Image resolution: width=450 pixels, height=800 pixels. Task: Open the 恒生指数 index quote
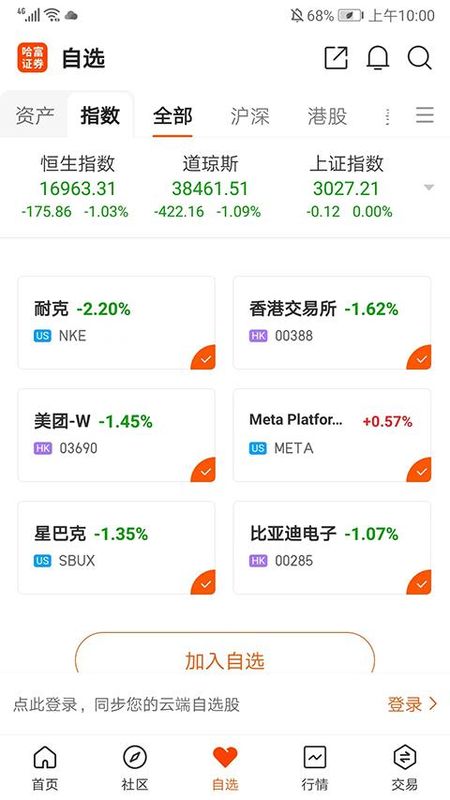[78, 187]
